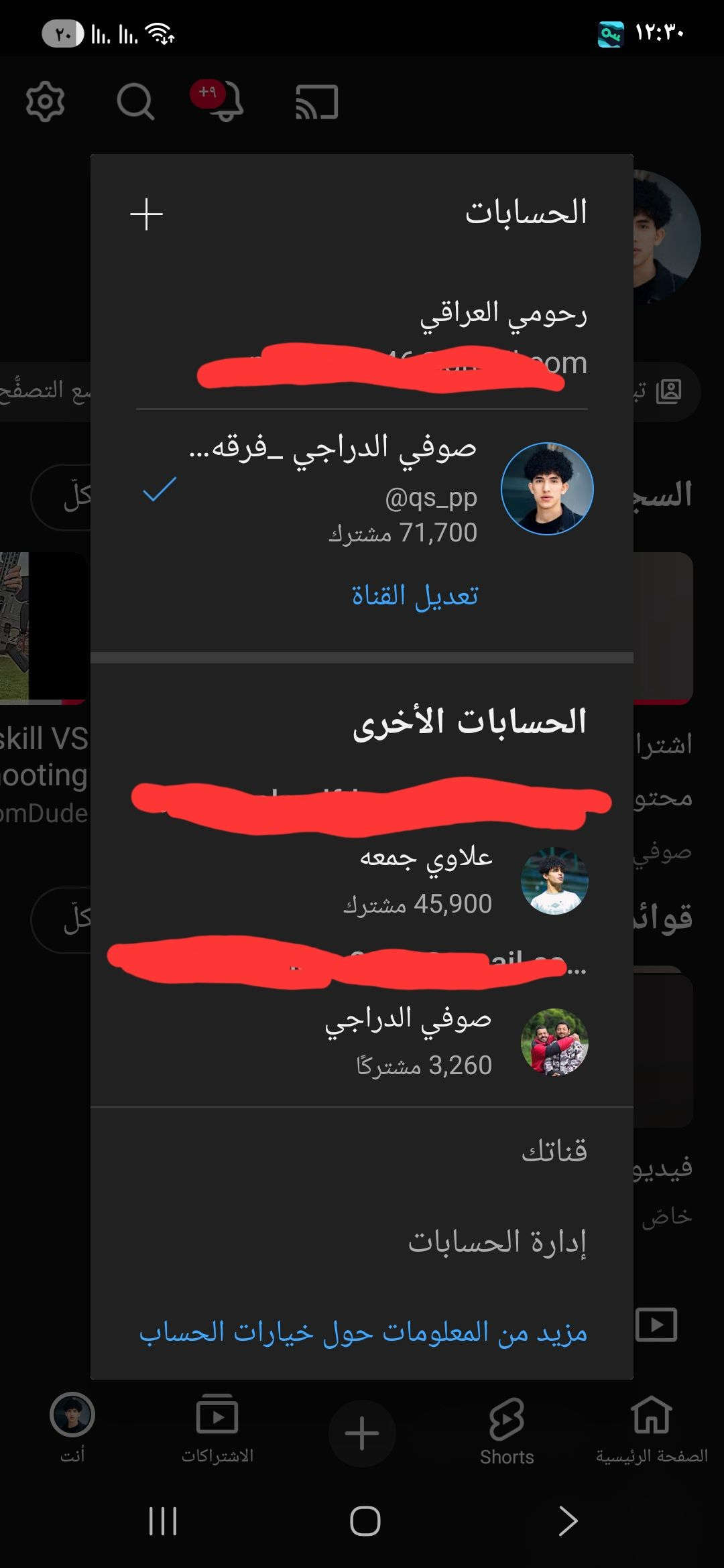724x1568 pixels.
Task: Switch to the الاشتراكات subscriptions tab
Action: 217,1429
